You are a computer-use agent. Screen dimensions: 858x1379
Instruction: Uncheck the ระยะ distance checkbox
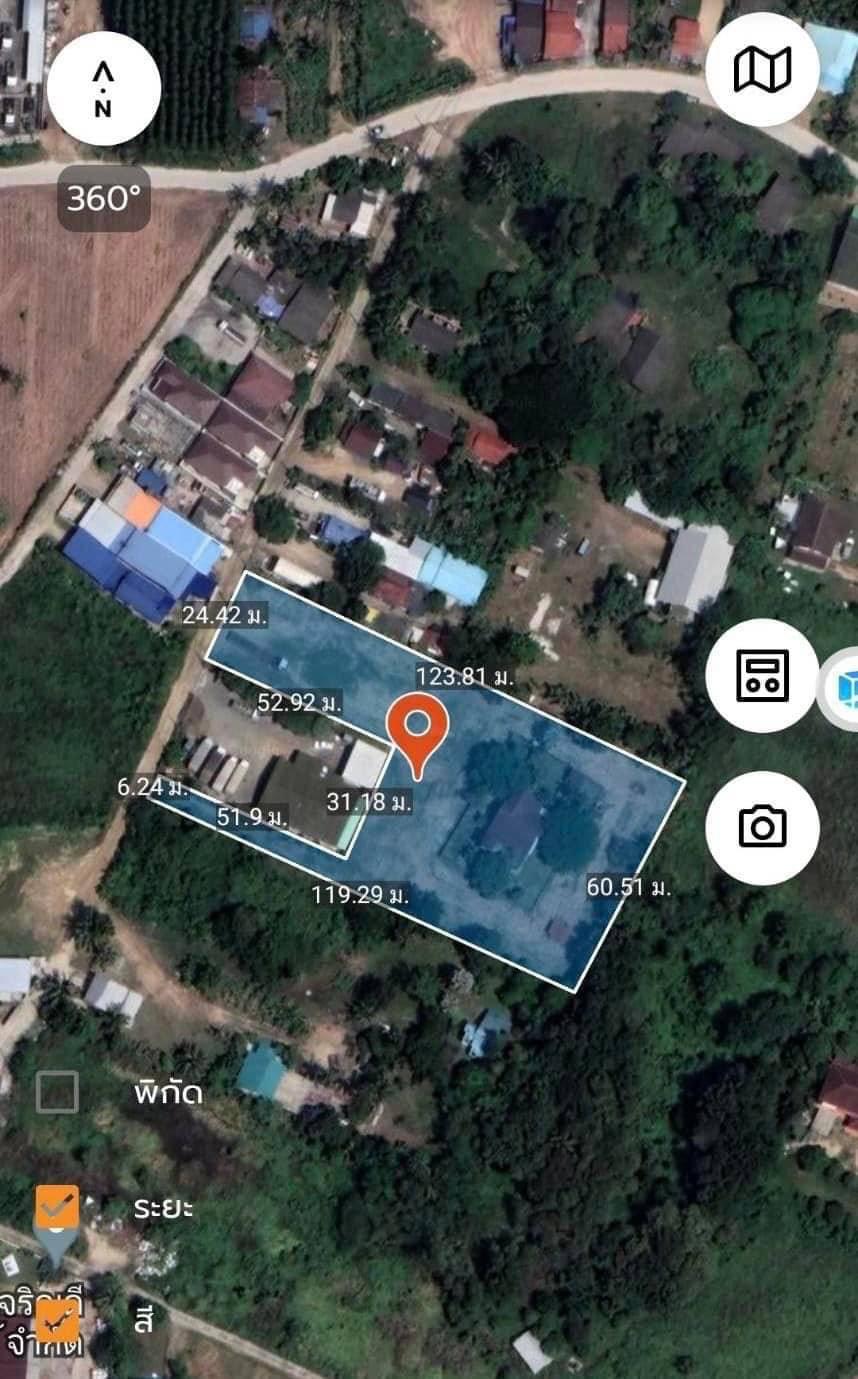[57, 1206]
